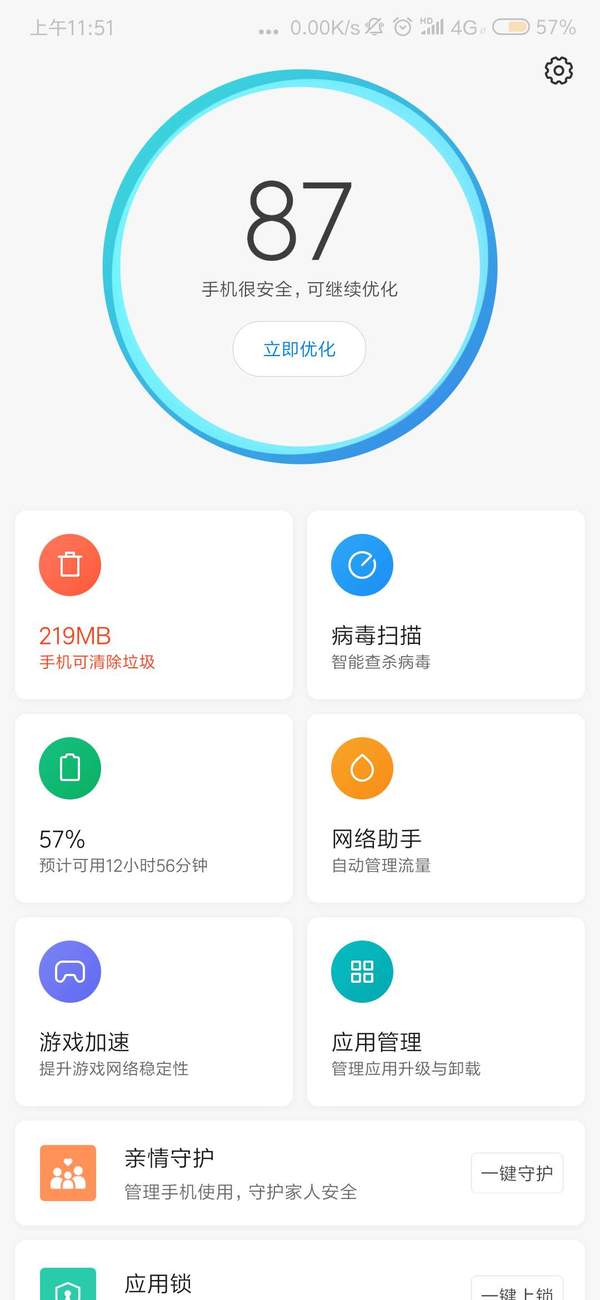Open the 网络助手 card
The width and height of the screenshot is (600, 1300).
[x=446, y=808]
